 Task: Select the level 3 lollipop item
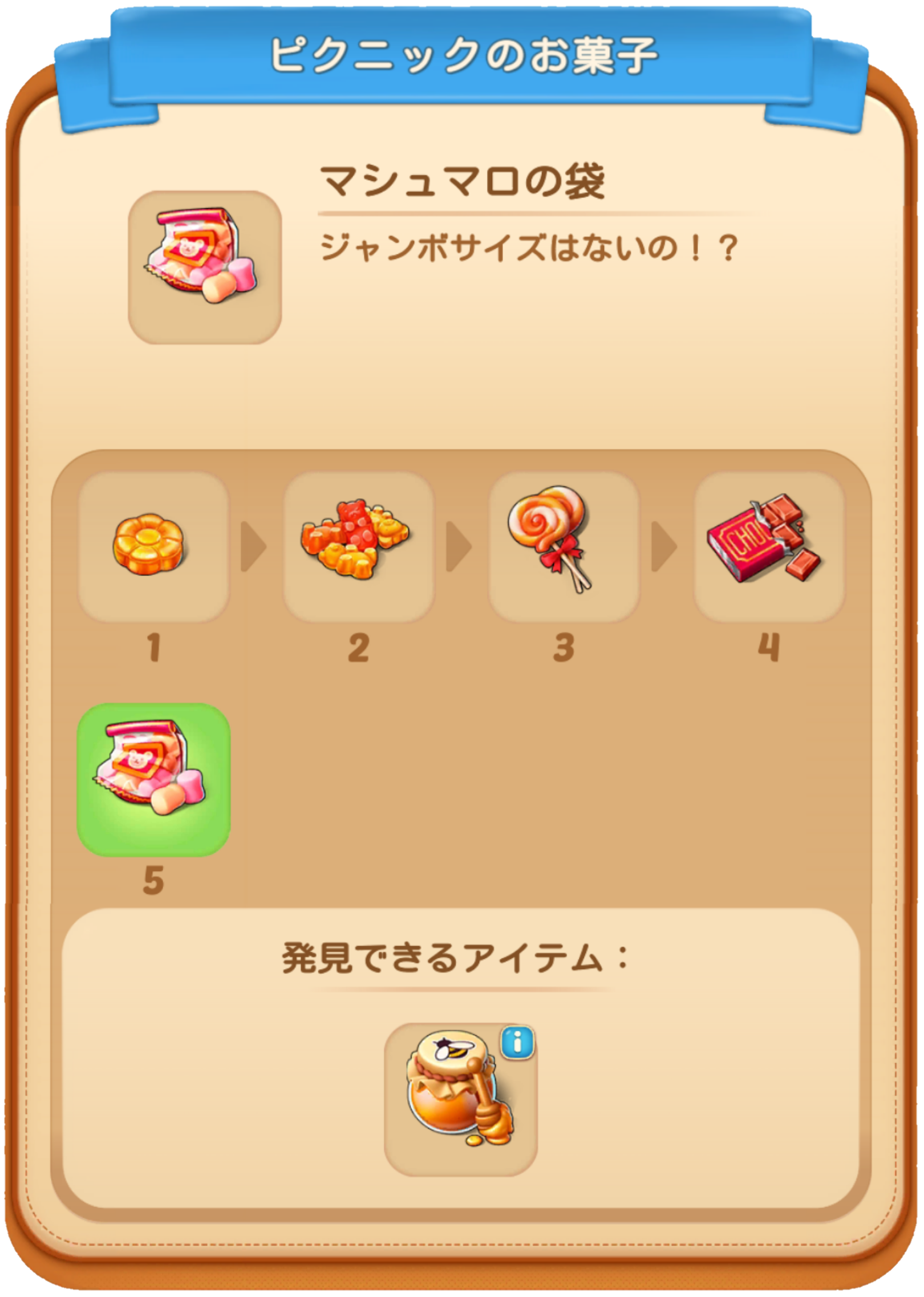[564, 546]
